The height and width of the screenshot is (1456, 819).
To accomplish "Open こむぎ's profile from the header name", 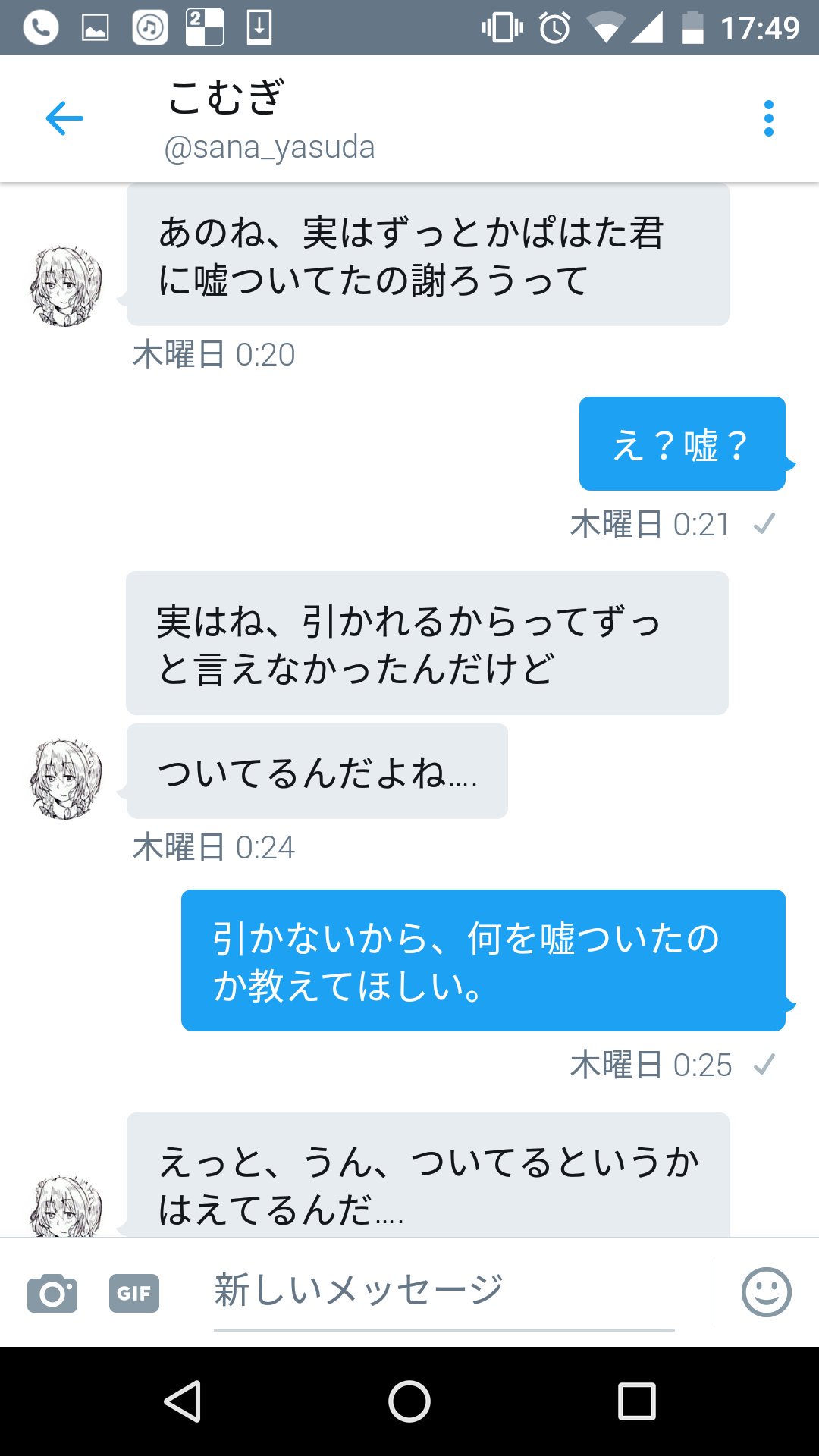I will click(x=225, y=99).
